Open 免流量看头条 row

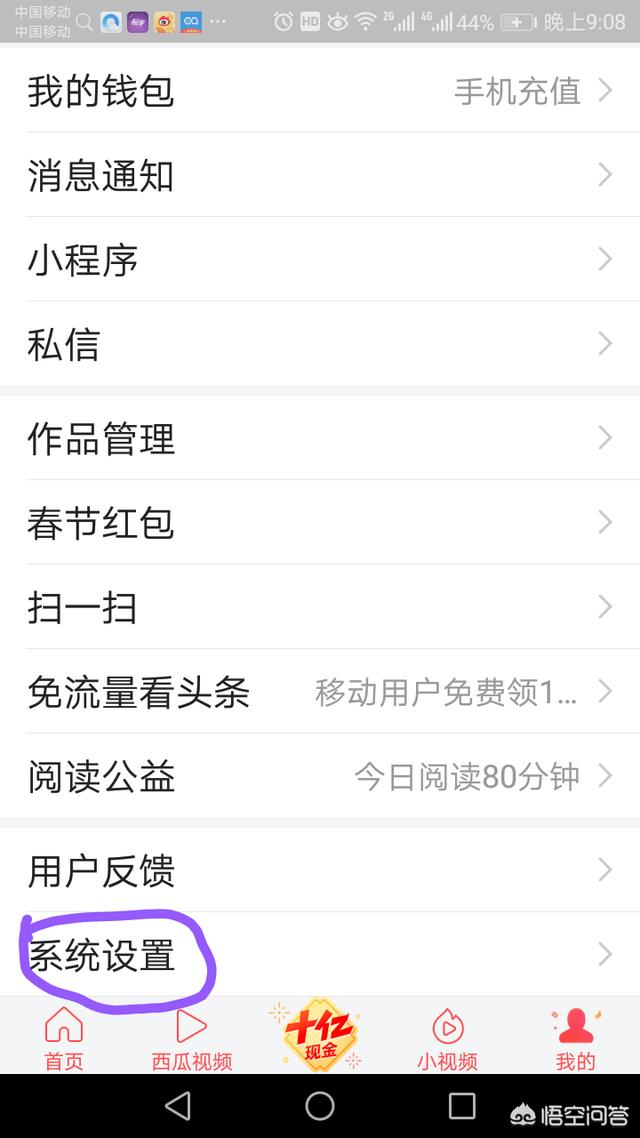click(x=320, y=691)
